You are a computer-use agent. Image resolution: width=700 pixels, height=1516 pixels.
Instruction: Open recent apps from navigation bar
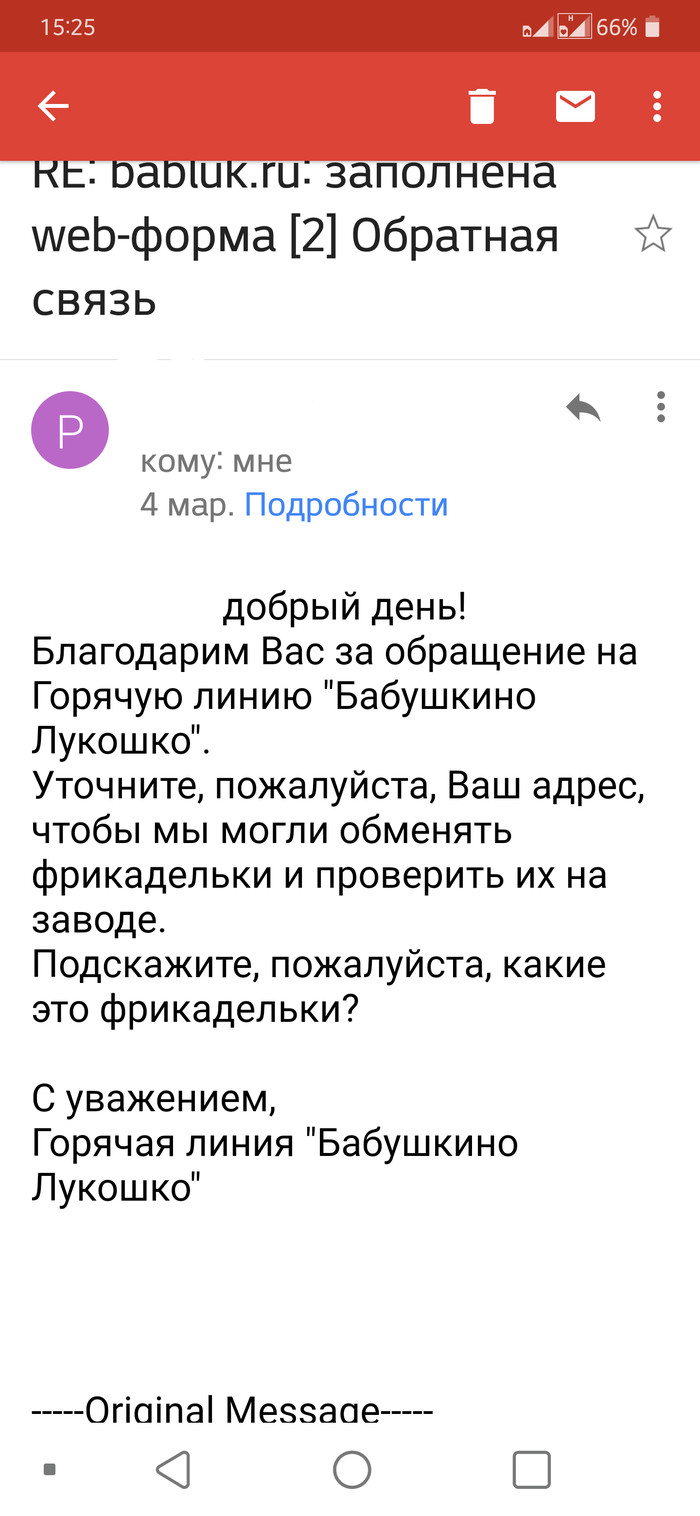(x=531, y=1470)
